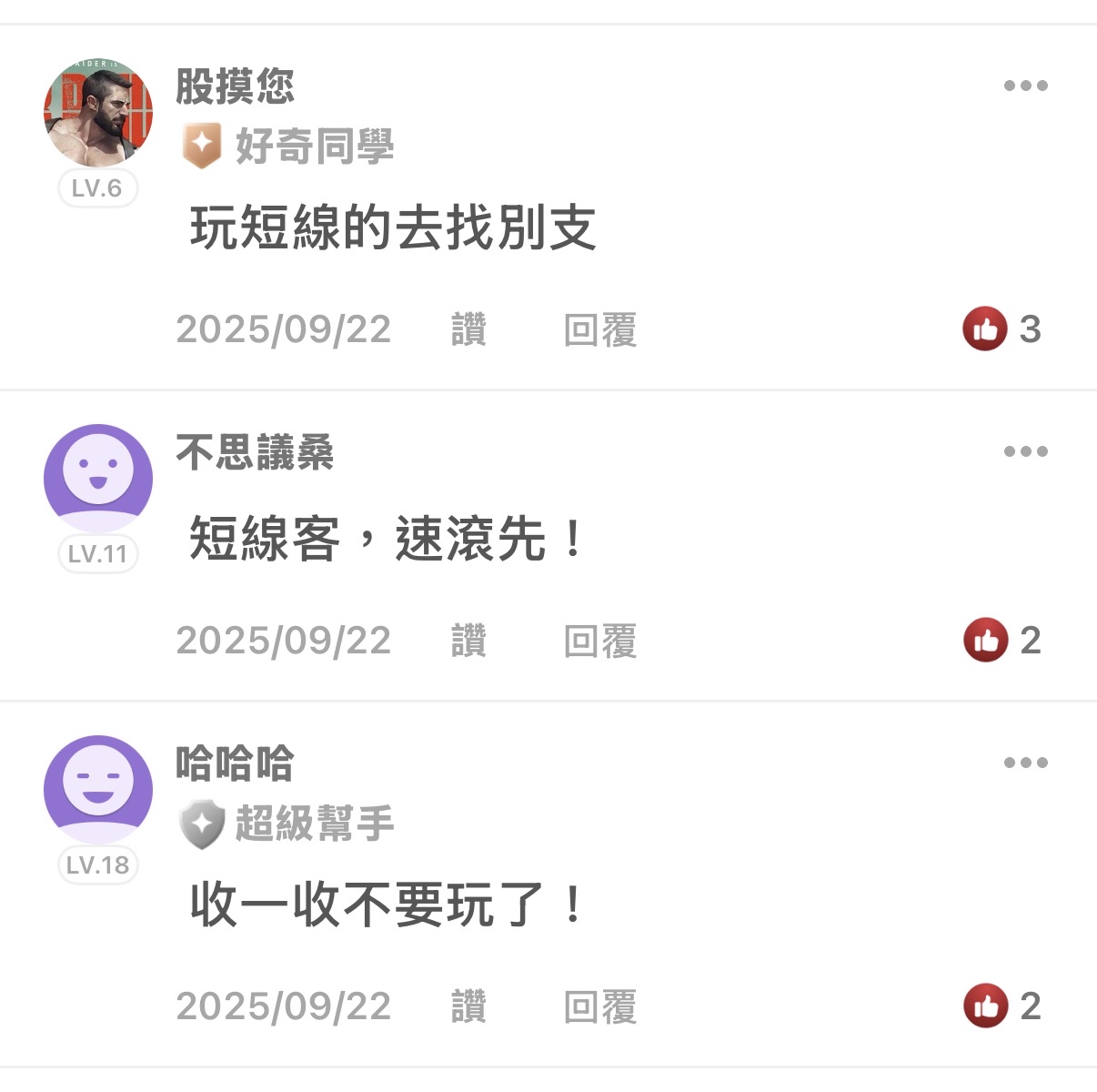This screenshot has width=1097, height=1092.
Task: Like 股摸您's comment with 讚
Action: click(468, 329)
